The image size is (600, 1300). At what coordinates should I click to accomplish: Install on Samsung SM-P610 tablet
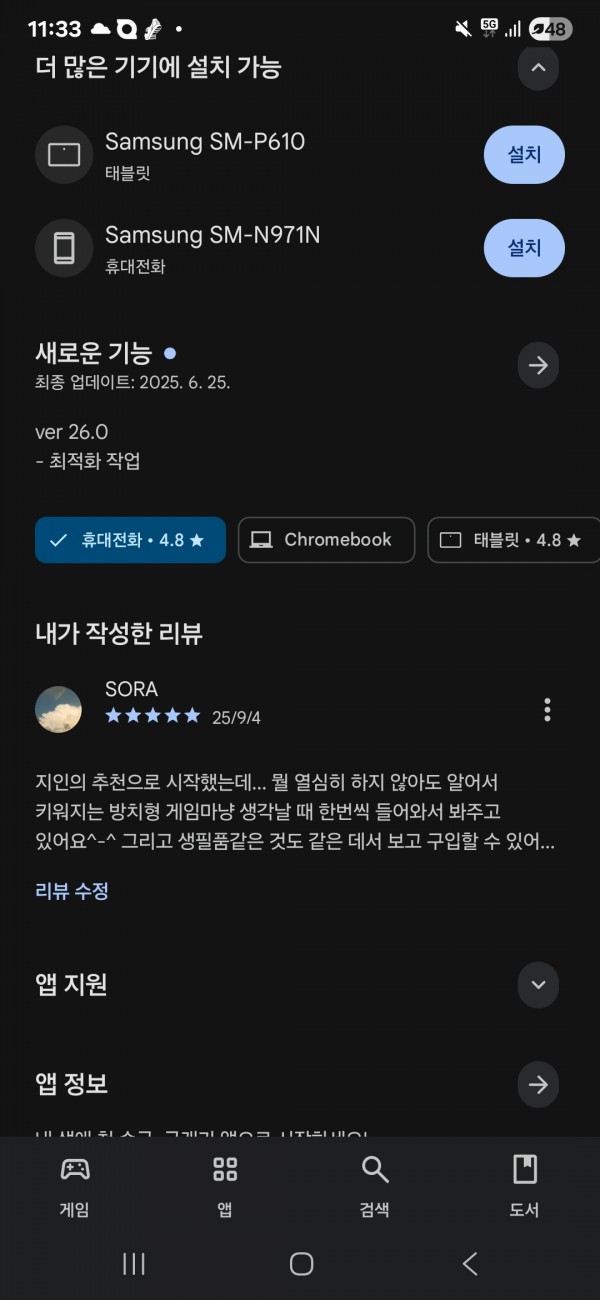coord(524,155)
